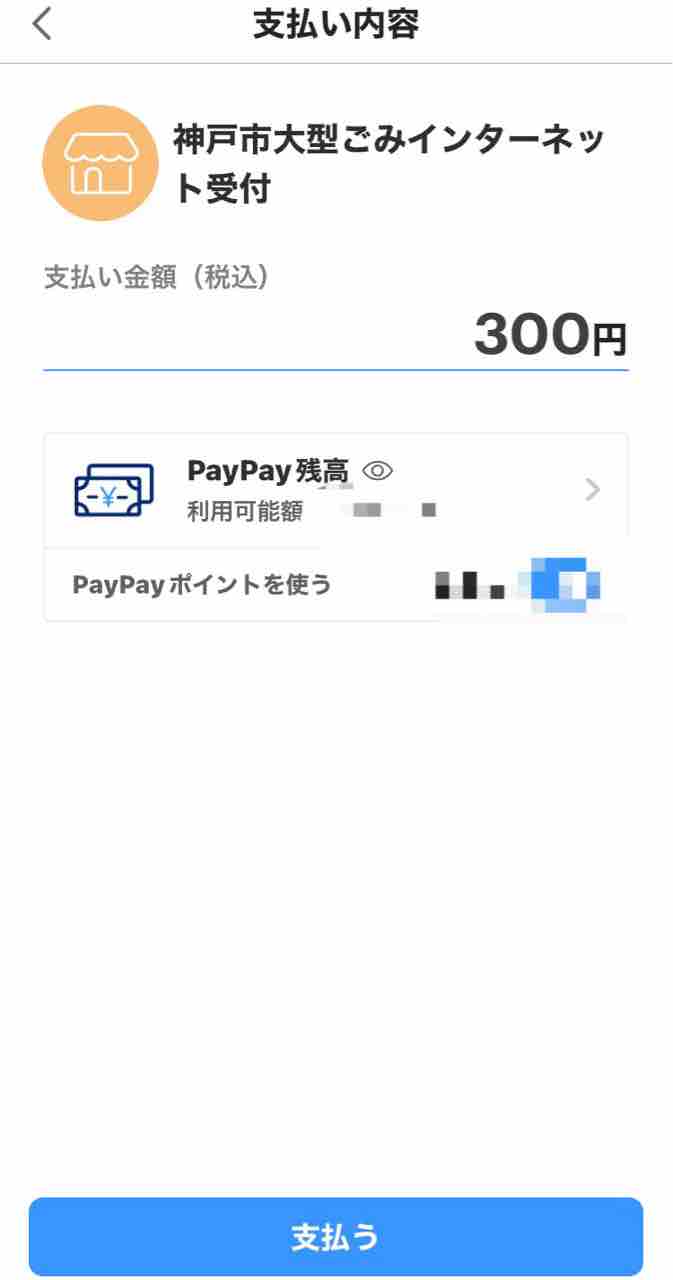Toggle the PayPayポイントを使う switch
Image resolution: width=673 pixels, height=1280 pixels.
(x=565, y=583)
